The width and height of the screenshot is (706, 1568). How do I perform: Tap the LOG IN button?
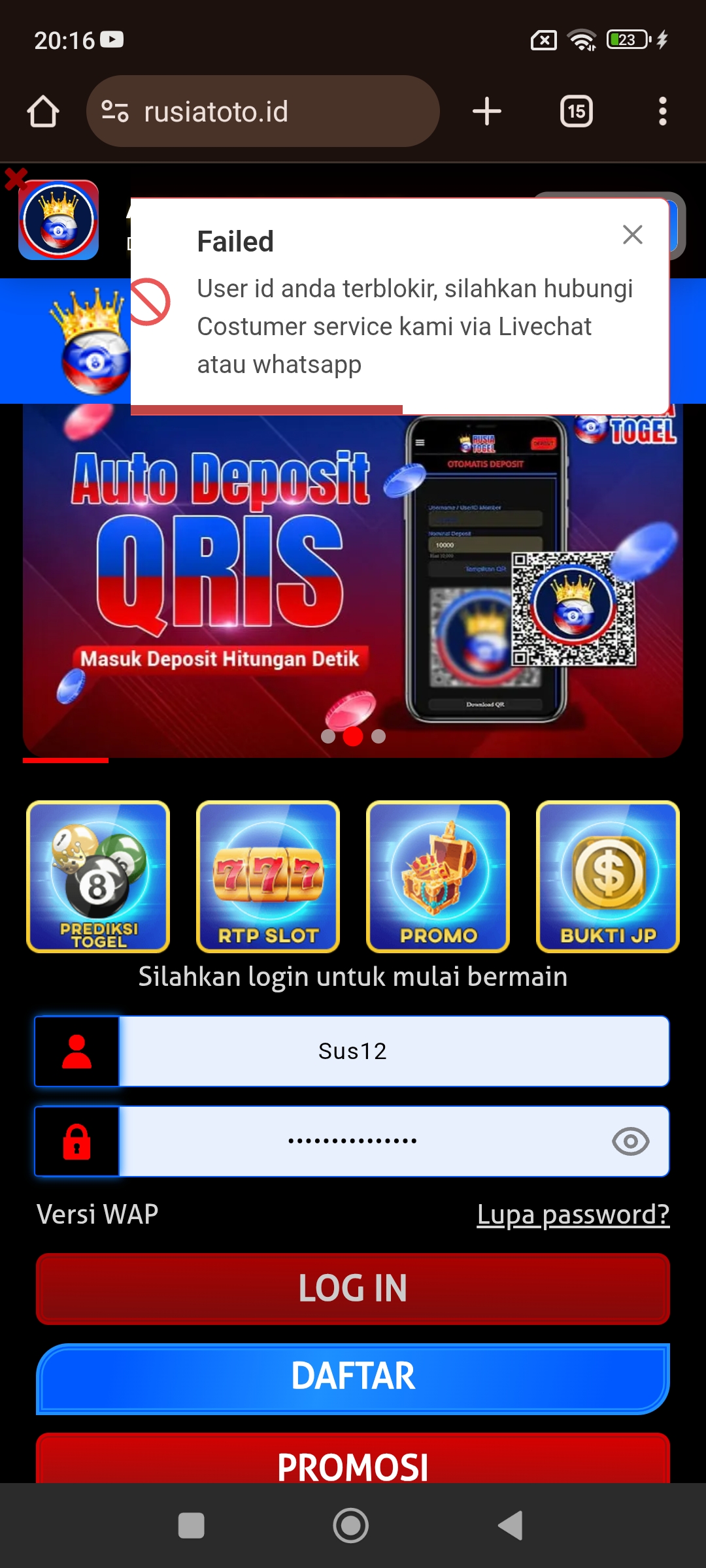pos(353,1288)
